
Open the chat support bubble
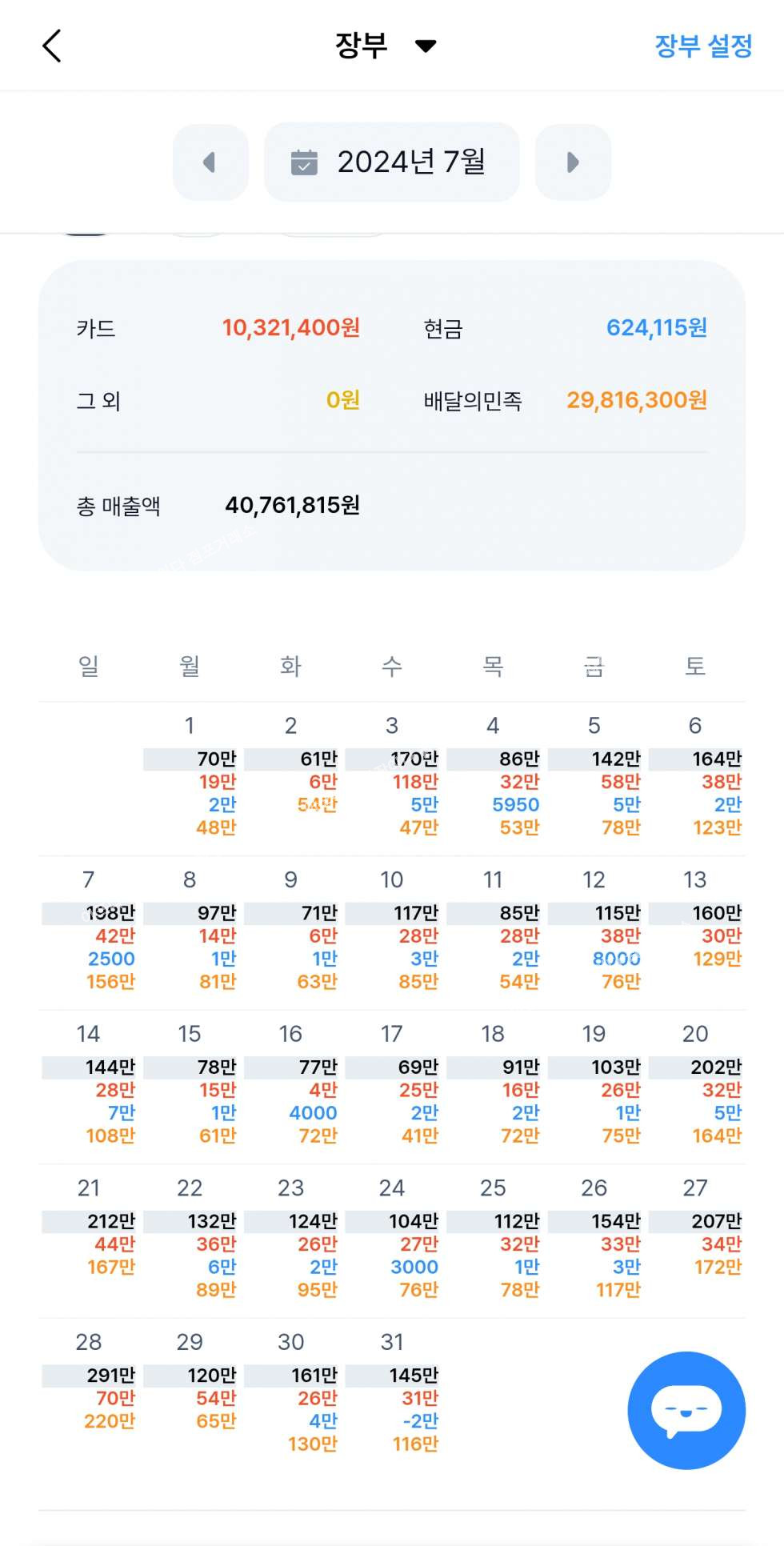(686, 1410)
